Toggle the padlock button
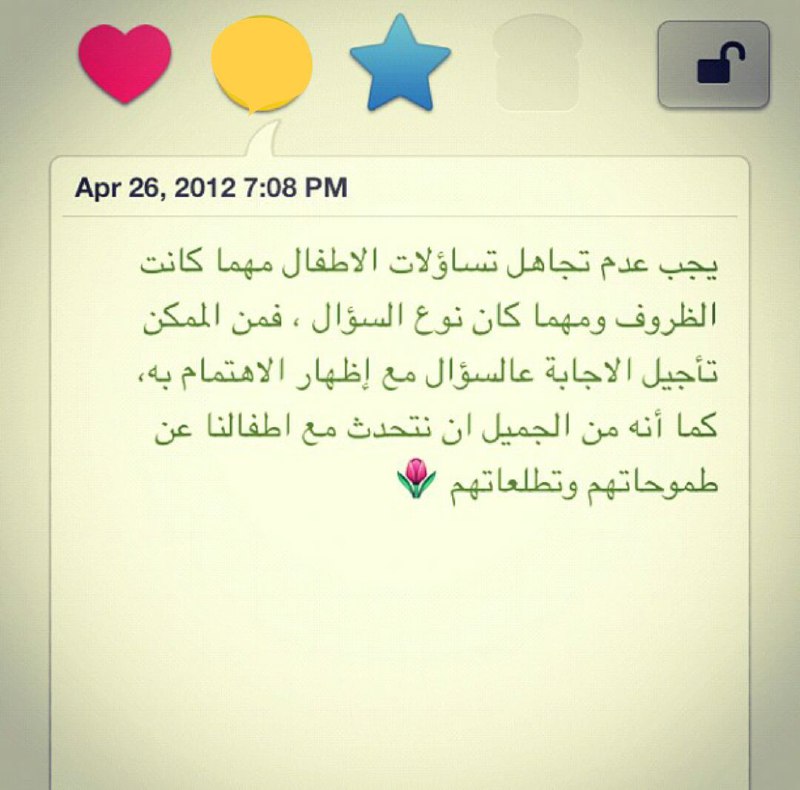This screenshot has height=790, width=800. [x=713, y=65]
